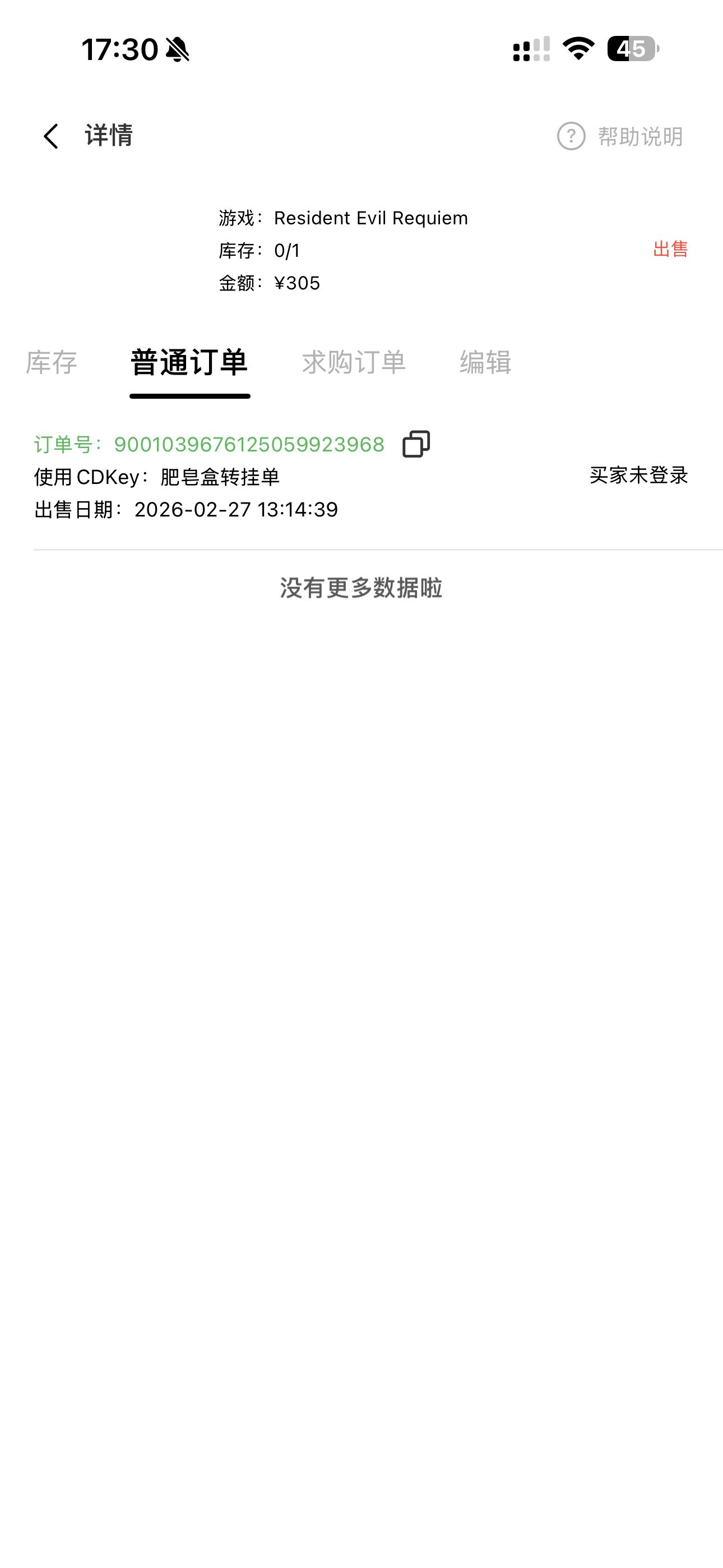Open the 编辑 tab
Viewport: 723px width, 1568px height.
point(485,362)
